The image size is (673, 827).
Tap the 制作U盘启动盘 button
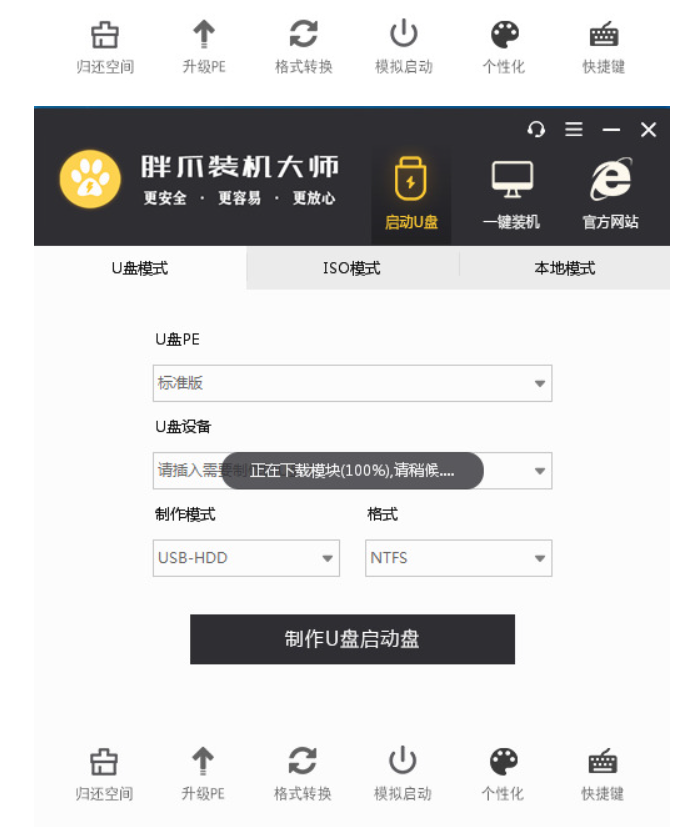[352, 639]
